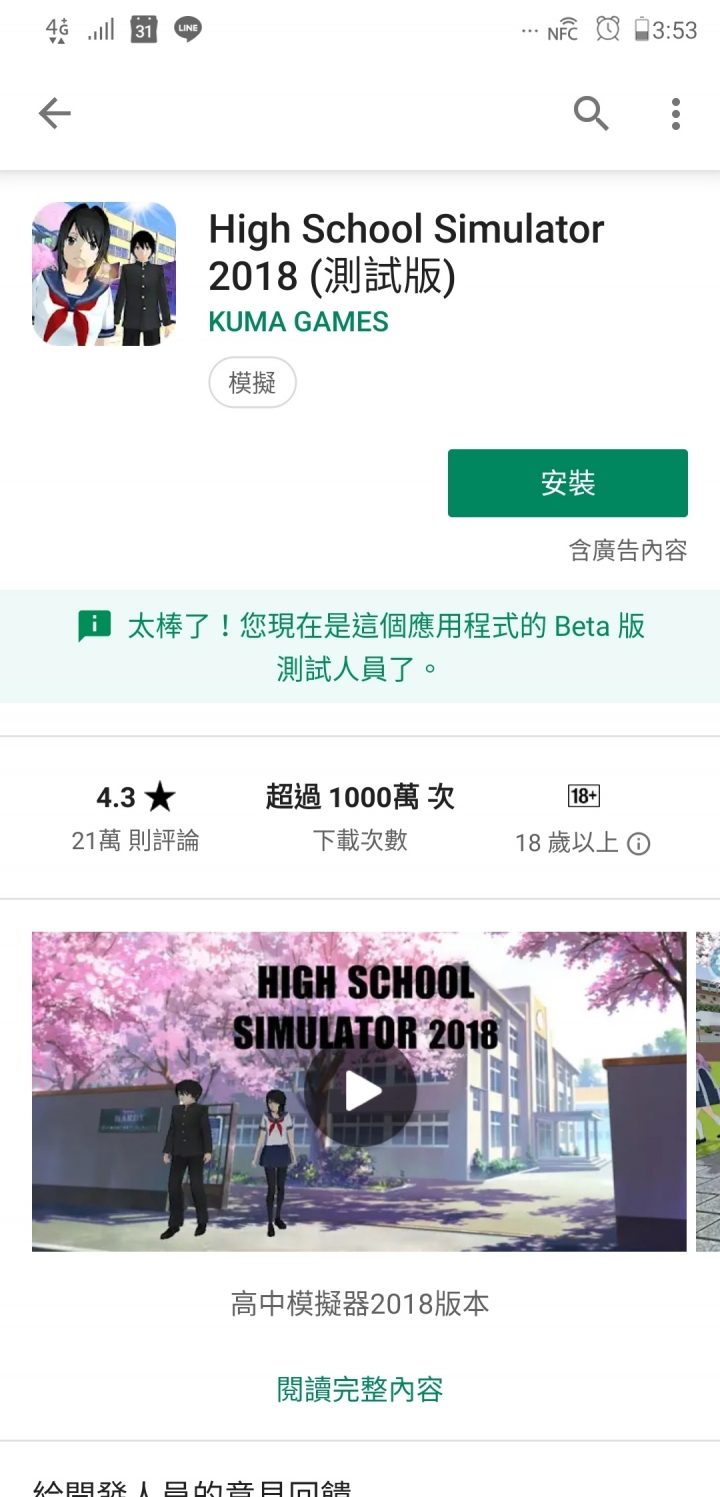Viewport: 720px width, 1497px height.
Task: Select the 模擬 category chip
Action: click(252, 383)
